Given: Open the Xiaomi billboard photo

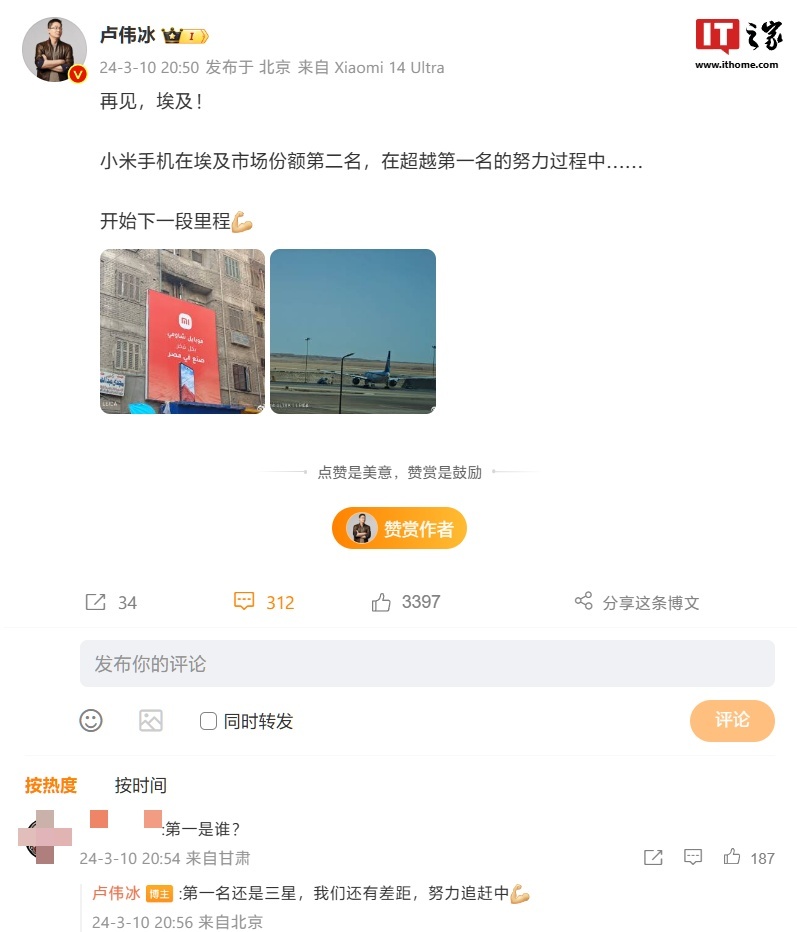Looking at the screenshot, I should (x=182, y=331).
